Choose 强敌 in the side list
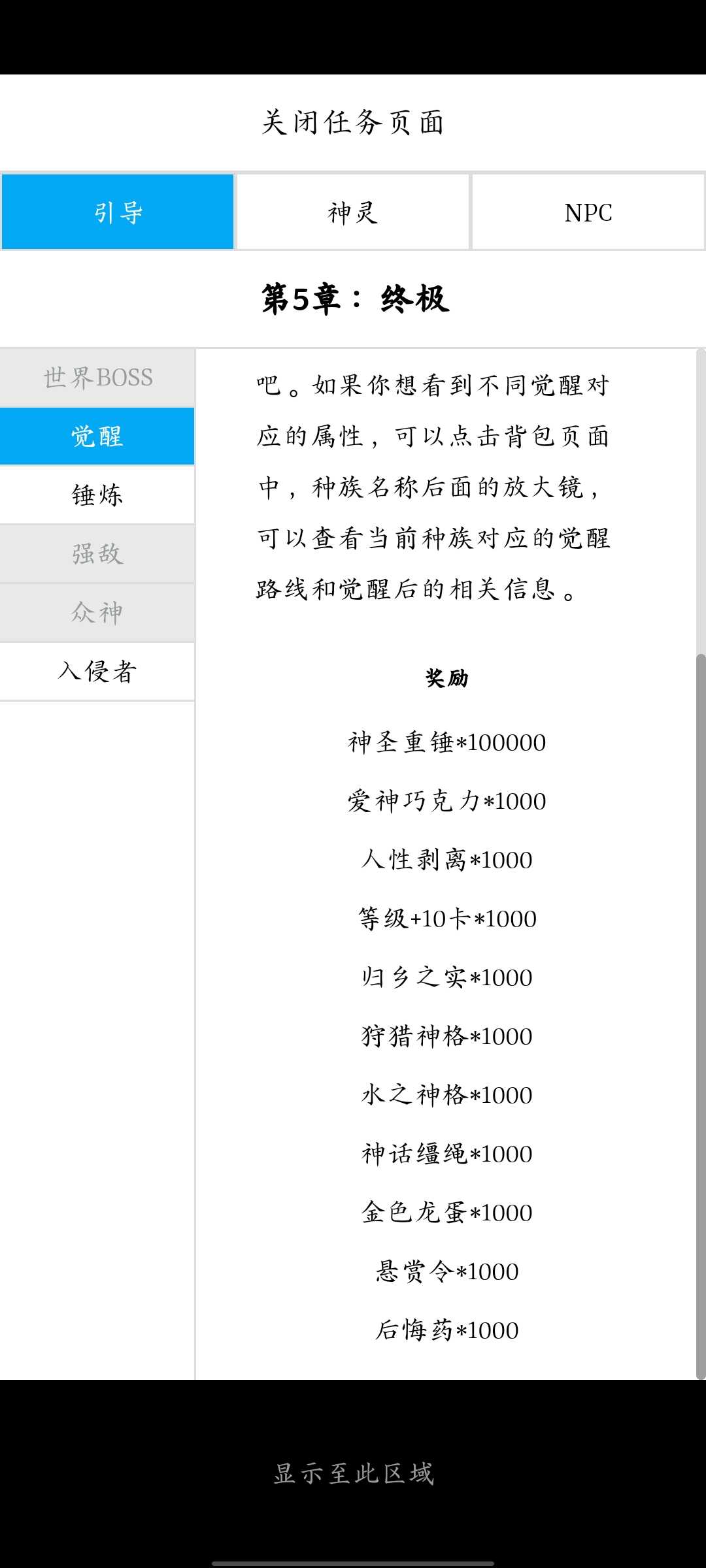The image size is (706, 1568). click(97, 554)
